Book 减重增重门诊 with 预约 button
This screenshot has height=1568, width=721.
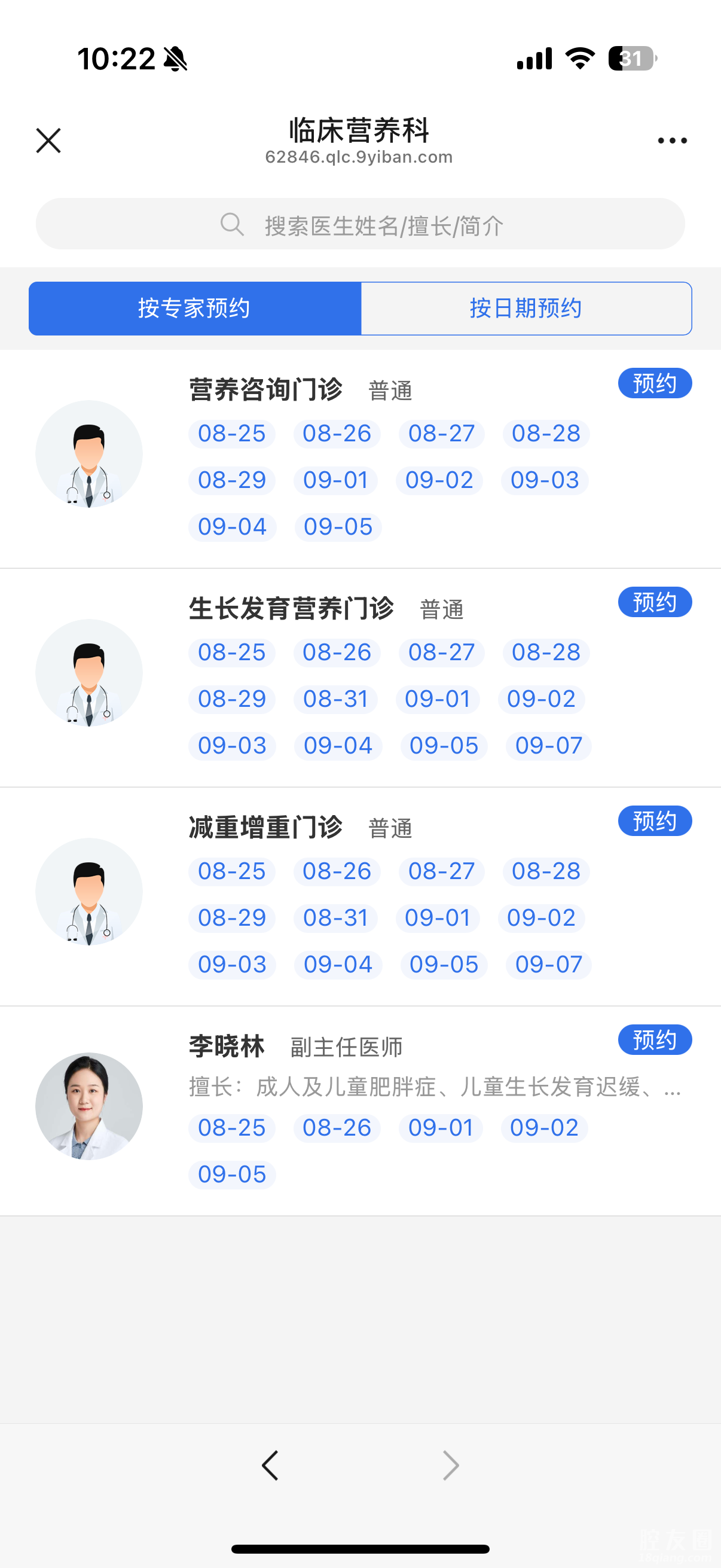pyautogui.click(x=654, y=821)
